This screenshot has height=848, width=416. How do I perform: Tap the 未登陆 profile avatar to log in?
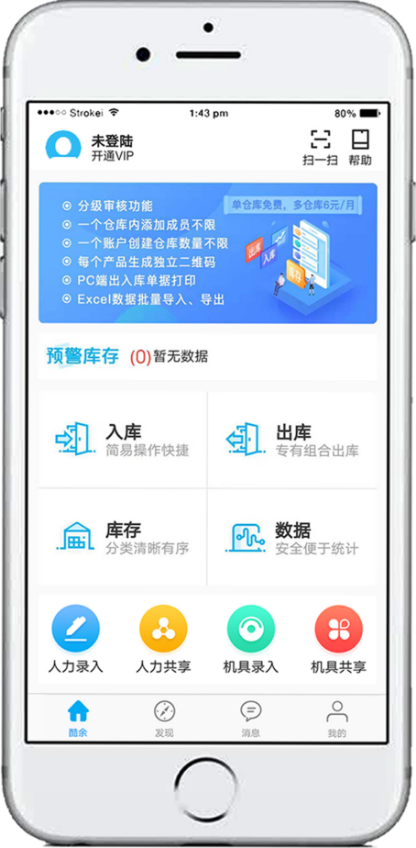63,145
